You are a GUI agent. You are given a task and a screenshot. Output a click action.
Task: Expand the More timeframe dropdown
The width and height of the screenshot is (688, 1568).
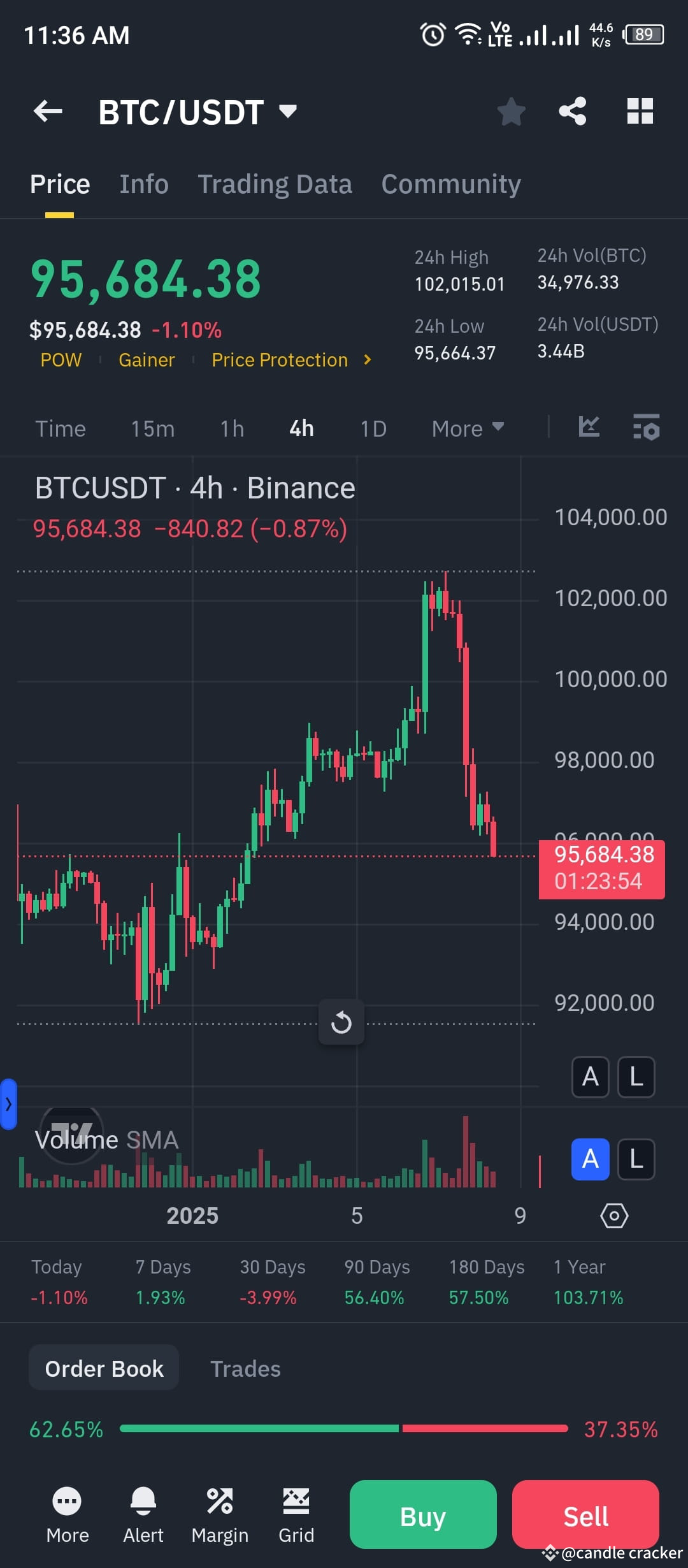click(x=467, y=428)
